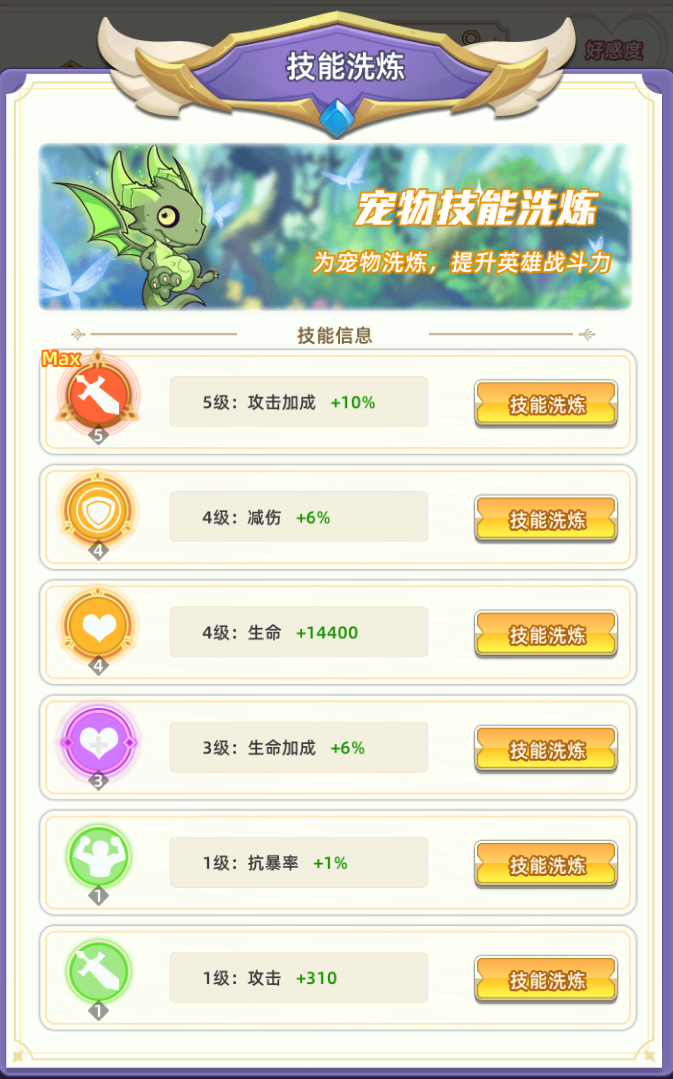Refine the 1级 攻击 +310 skill
Viewport: 673px width, 1079px height.
(546, 979)
